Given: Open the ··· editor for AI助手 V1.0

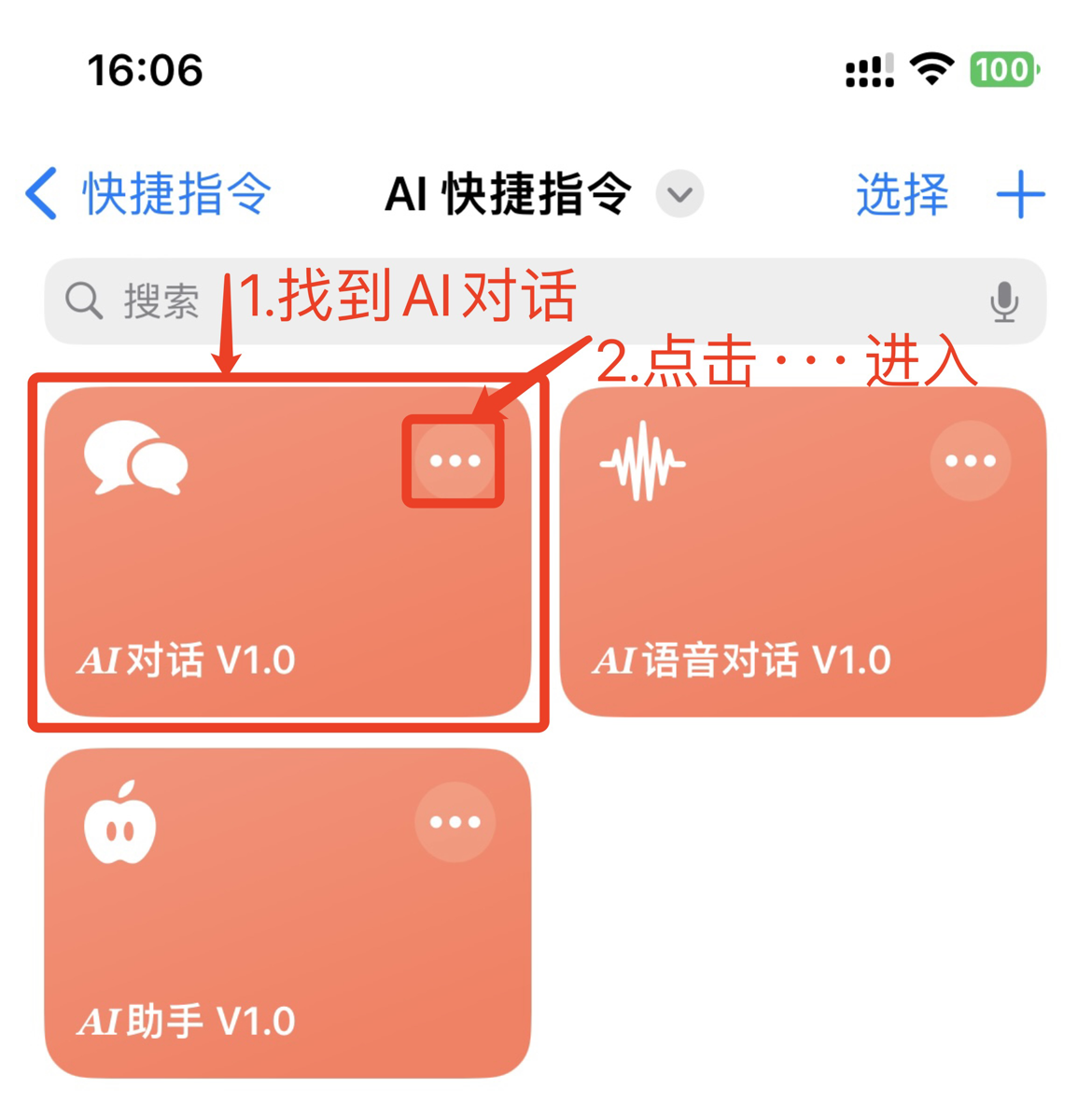Looking at the screenshot, I should (455, 822).
